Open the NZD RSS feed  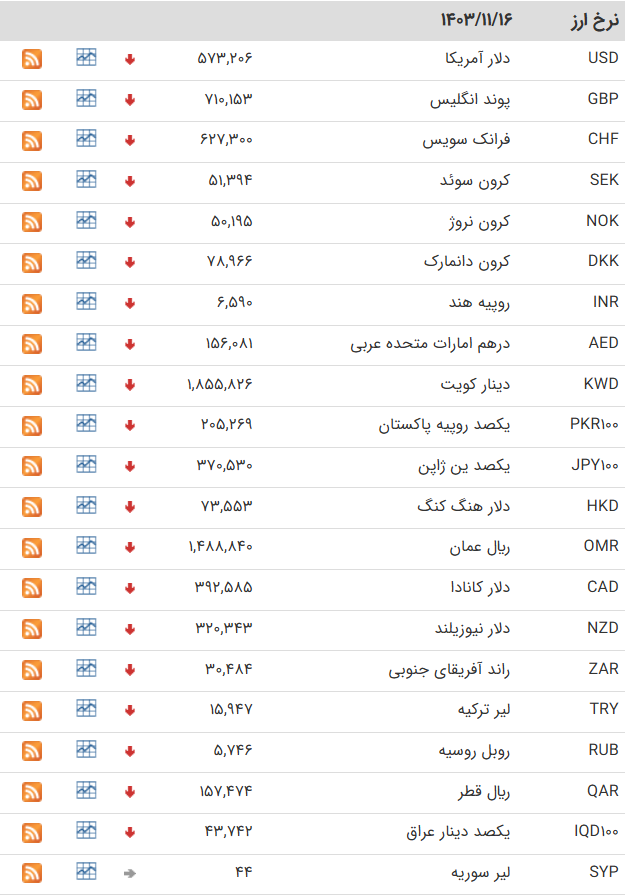tap(32, 629)
